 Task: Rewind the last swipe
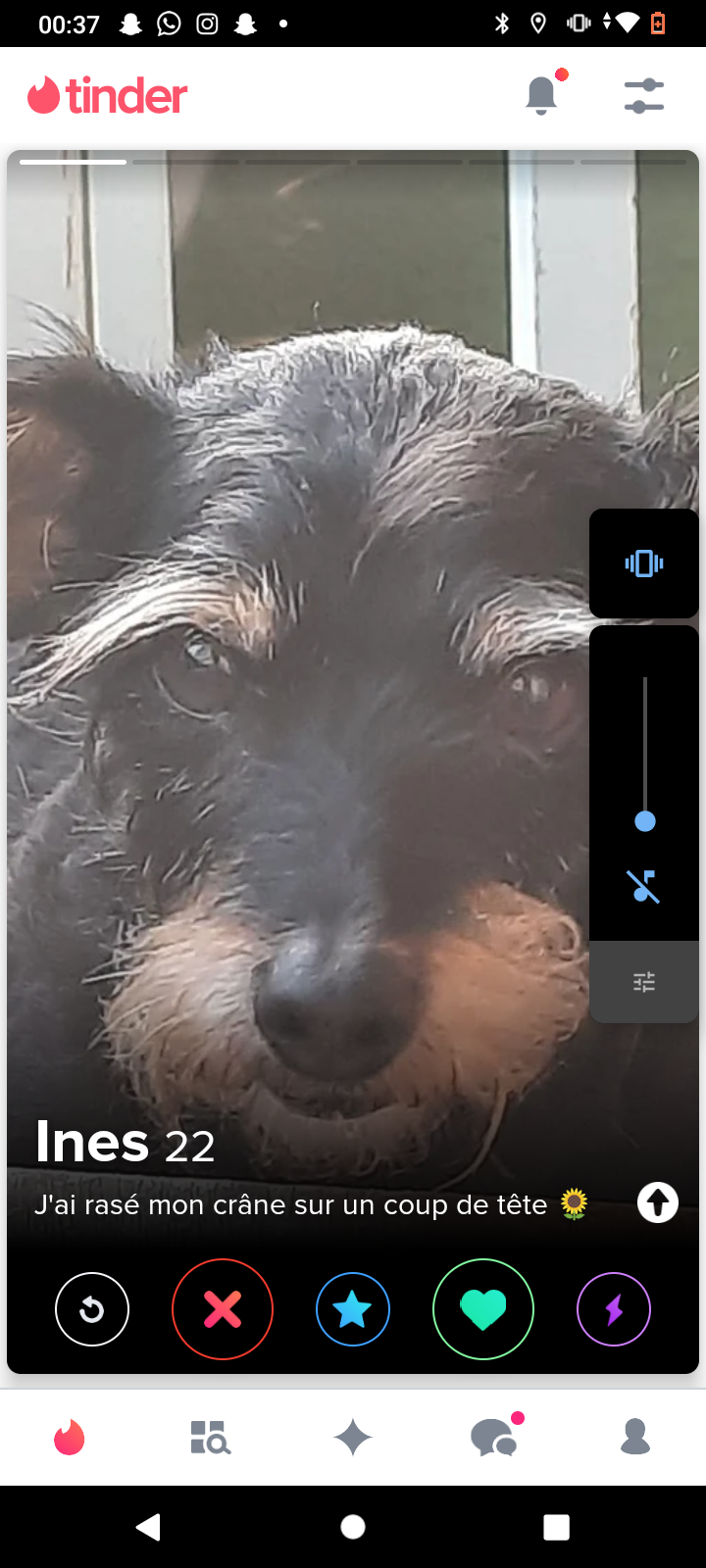(92, 1309)
